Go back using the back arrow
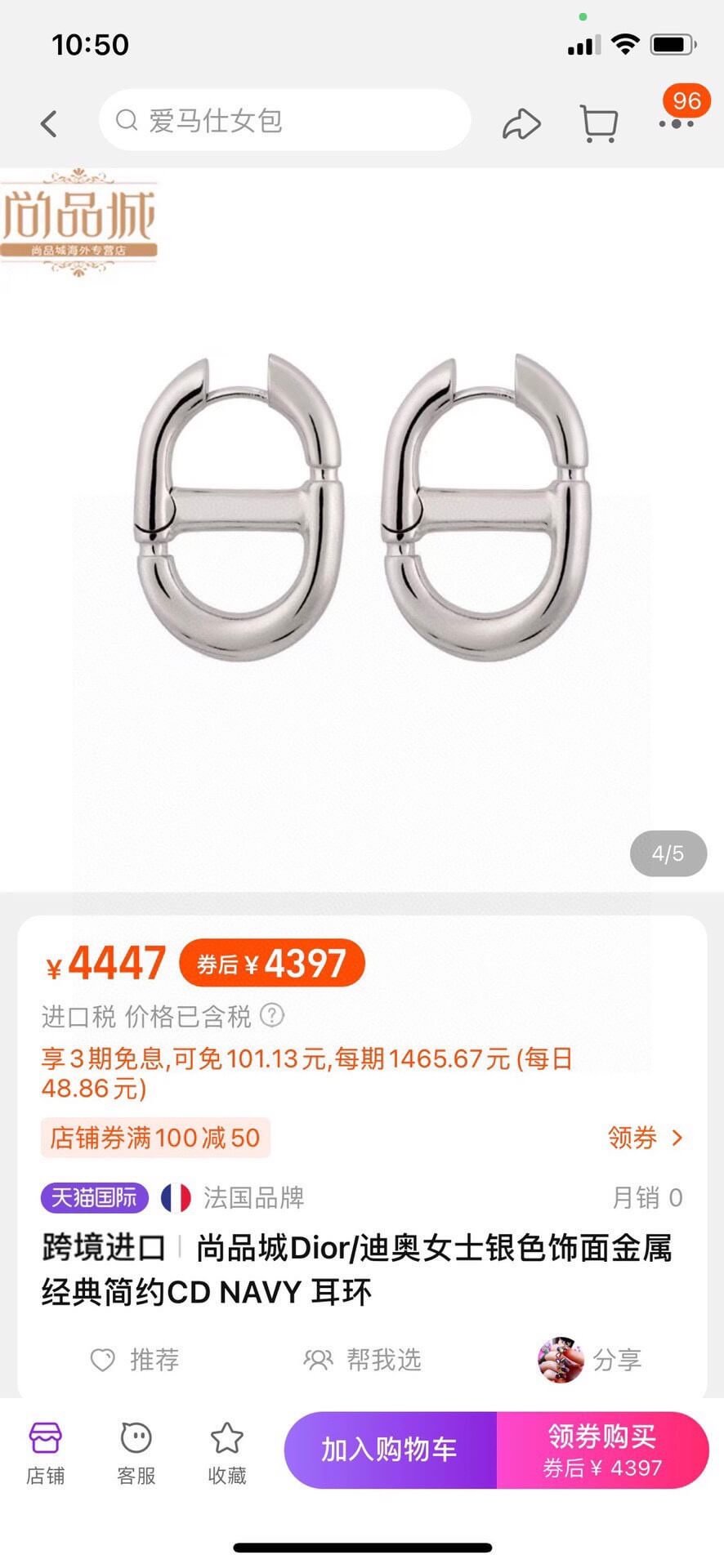The image size is (724, 1568). (49, 123)
